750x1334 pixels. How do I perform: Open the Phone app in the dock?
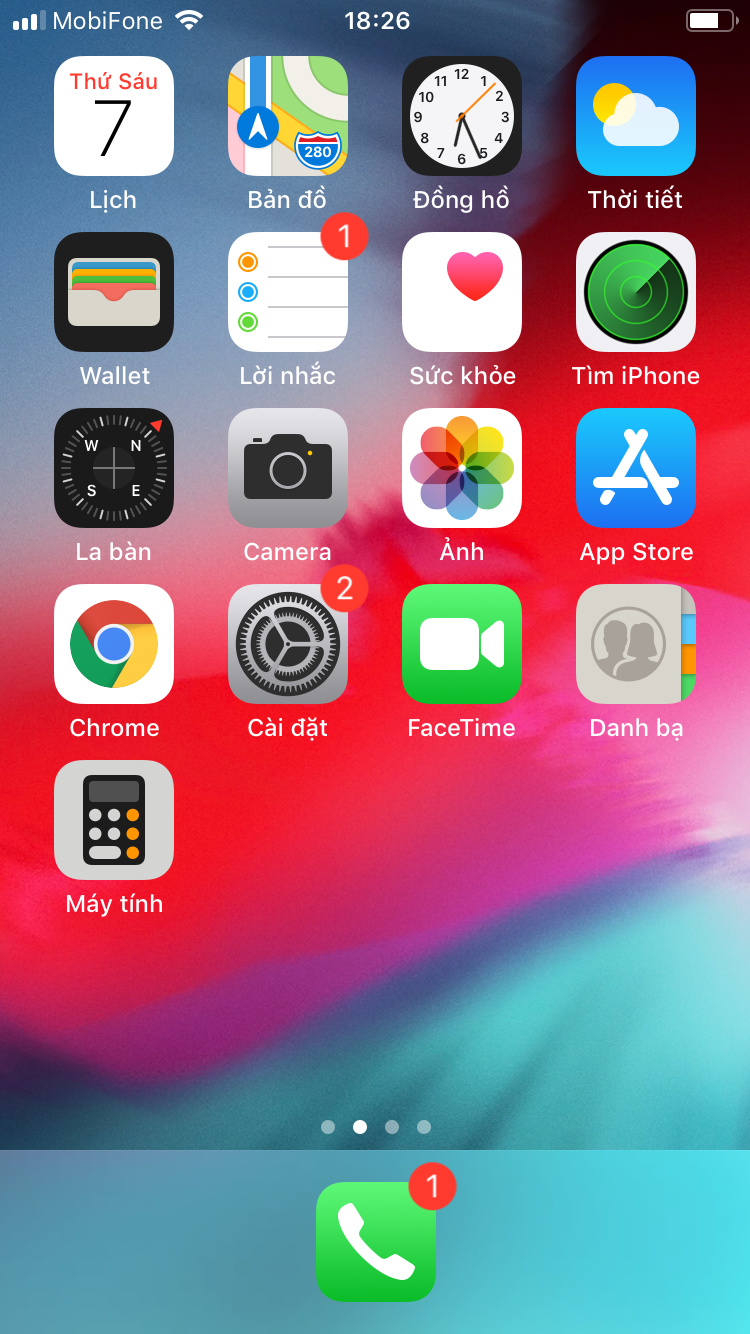click(376, 1242)
